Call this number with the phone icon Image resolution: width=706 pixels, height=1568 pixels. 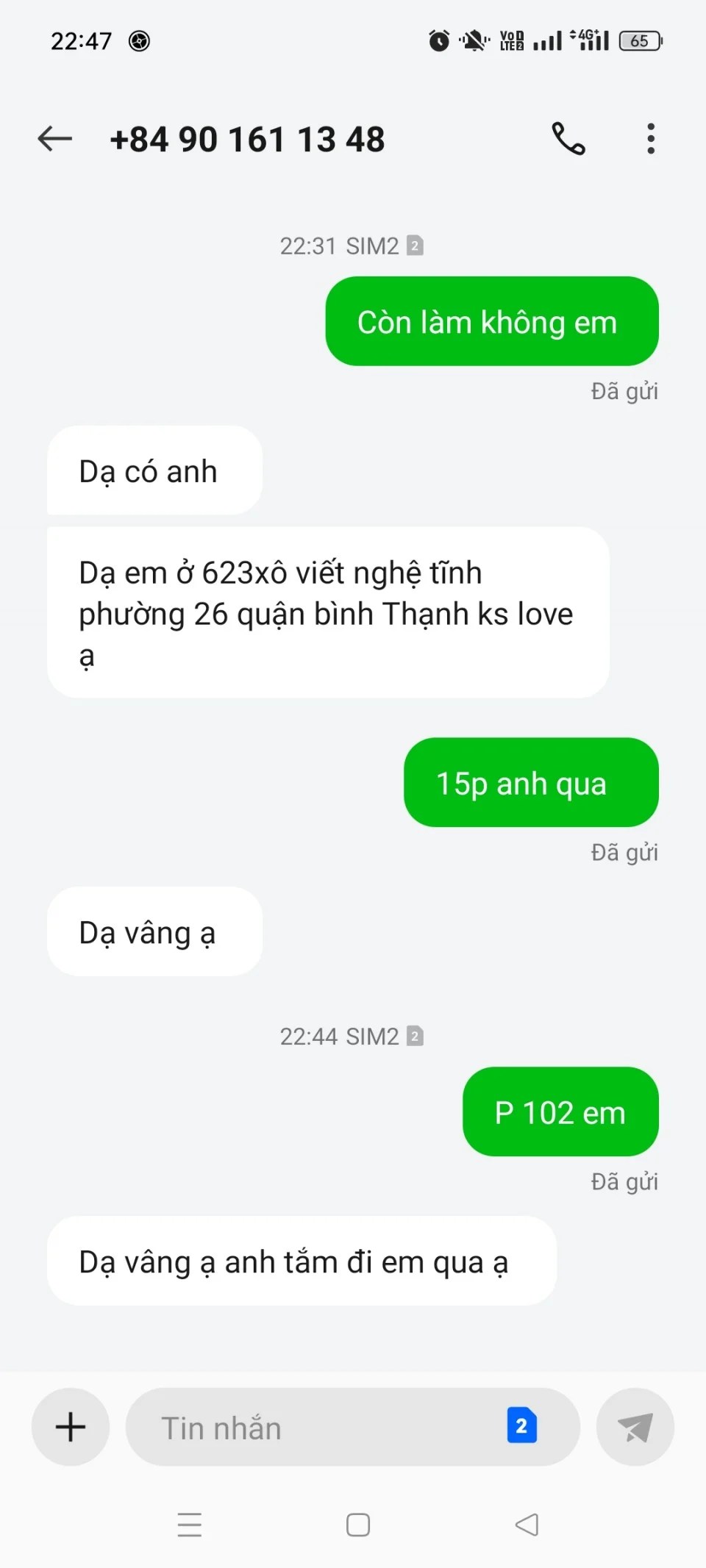568,138
